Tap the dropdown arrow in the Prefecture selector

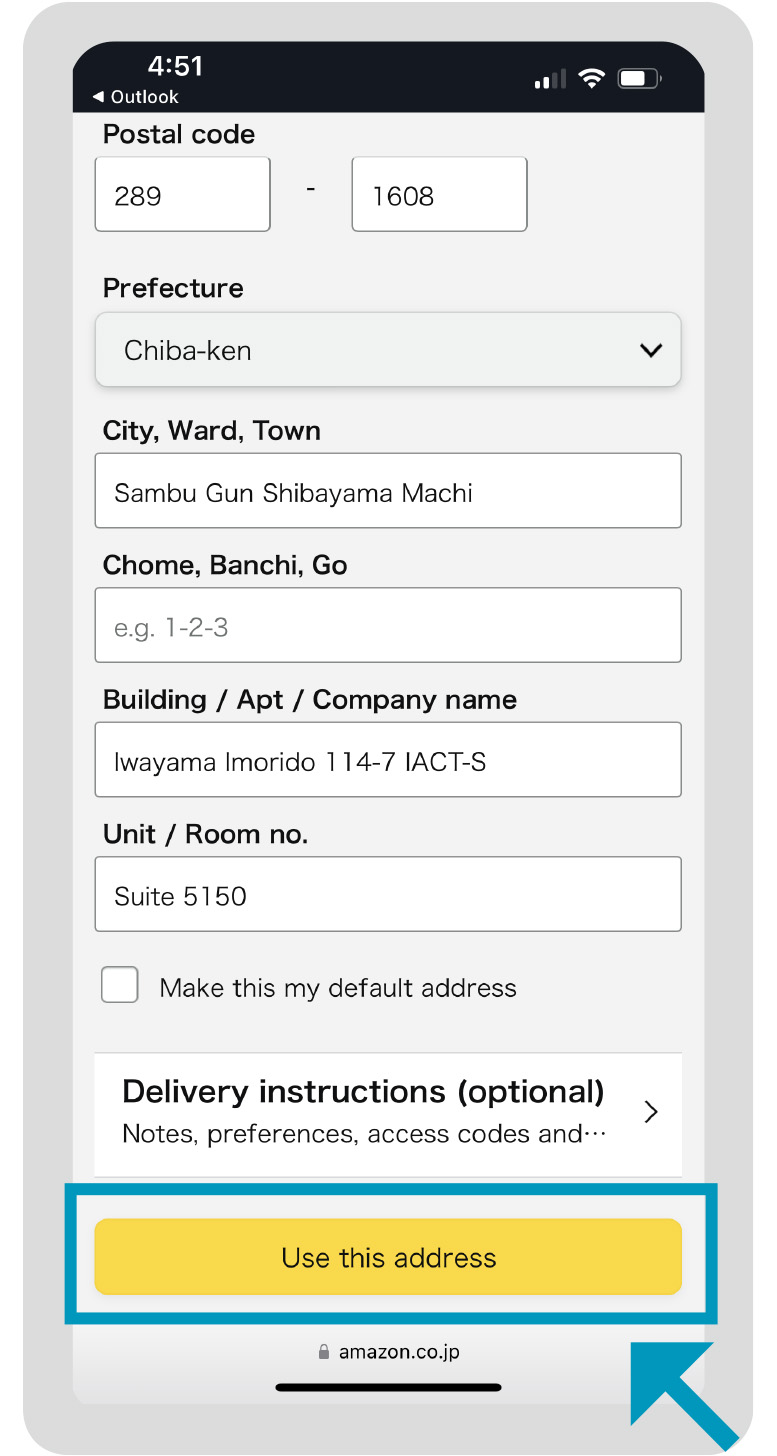click(x=651, y=350)
